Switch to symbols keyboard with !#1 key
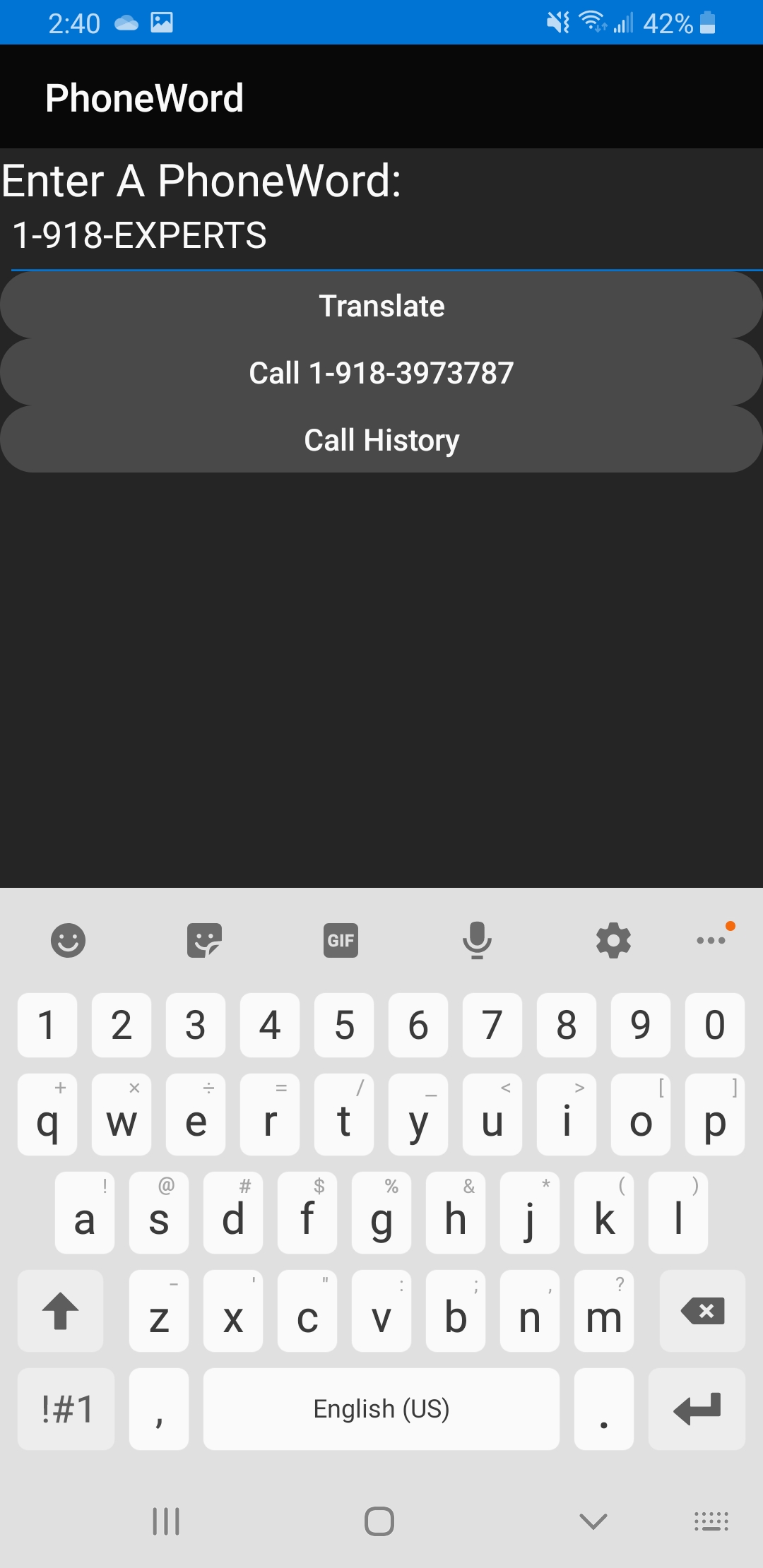 pyautogui.click(x=66, y=1409)
